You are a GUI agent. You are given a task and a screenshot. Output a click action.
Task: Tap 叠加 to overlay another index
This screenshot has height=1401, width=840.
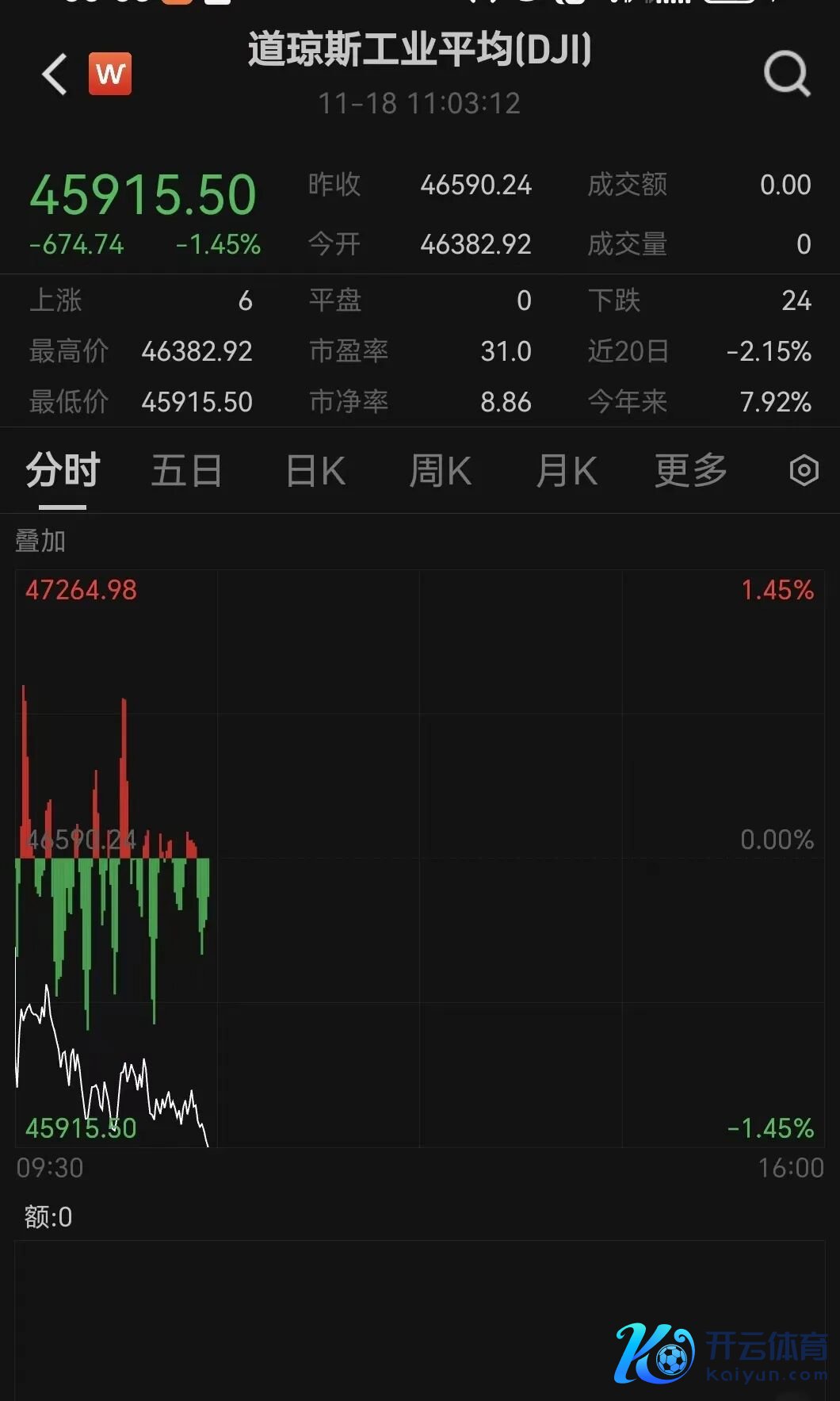point(40,542)
